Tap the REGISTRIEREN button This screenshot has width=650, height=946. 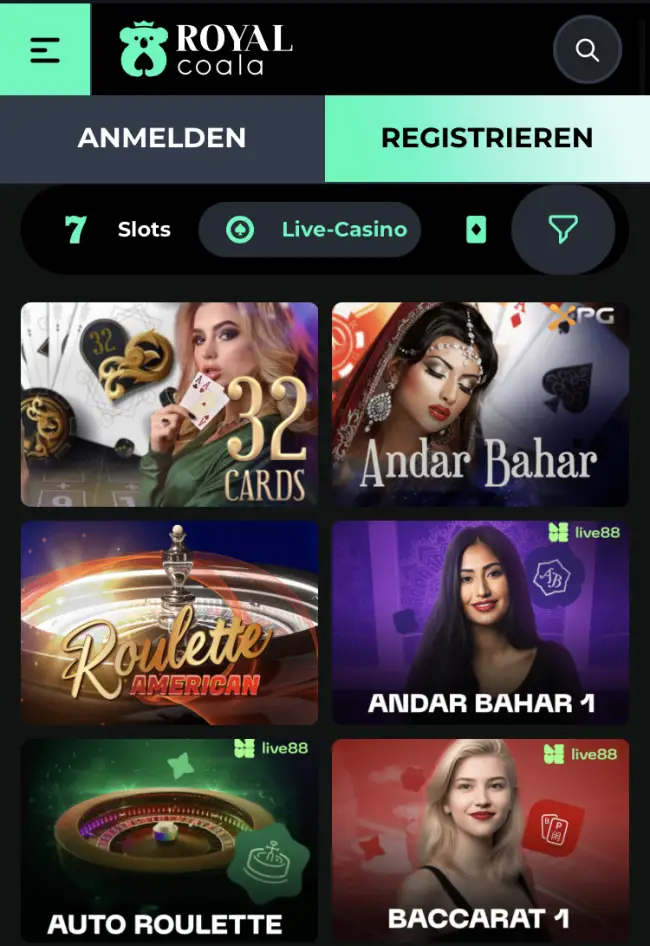[487, 138]
